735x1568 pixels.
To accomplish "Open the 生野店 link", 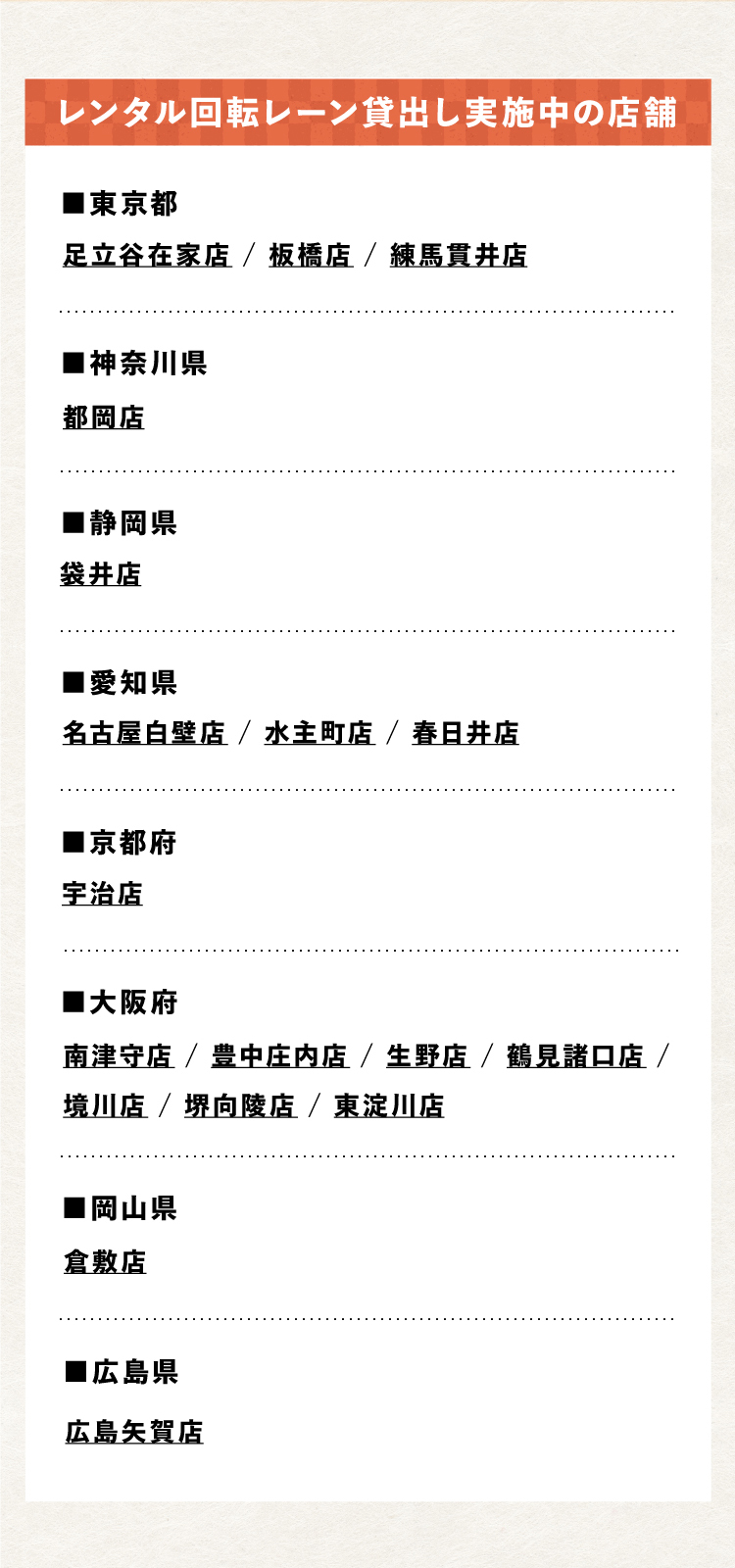I will [x=427, y=1056].
